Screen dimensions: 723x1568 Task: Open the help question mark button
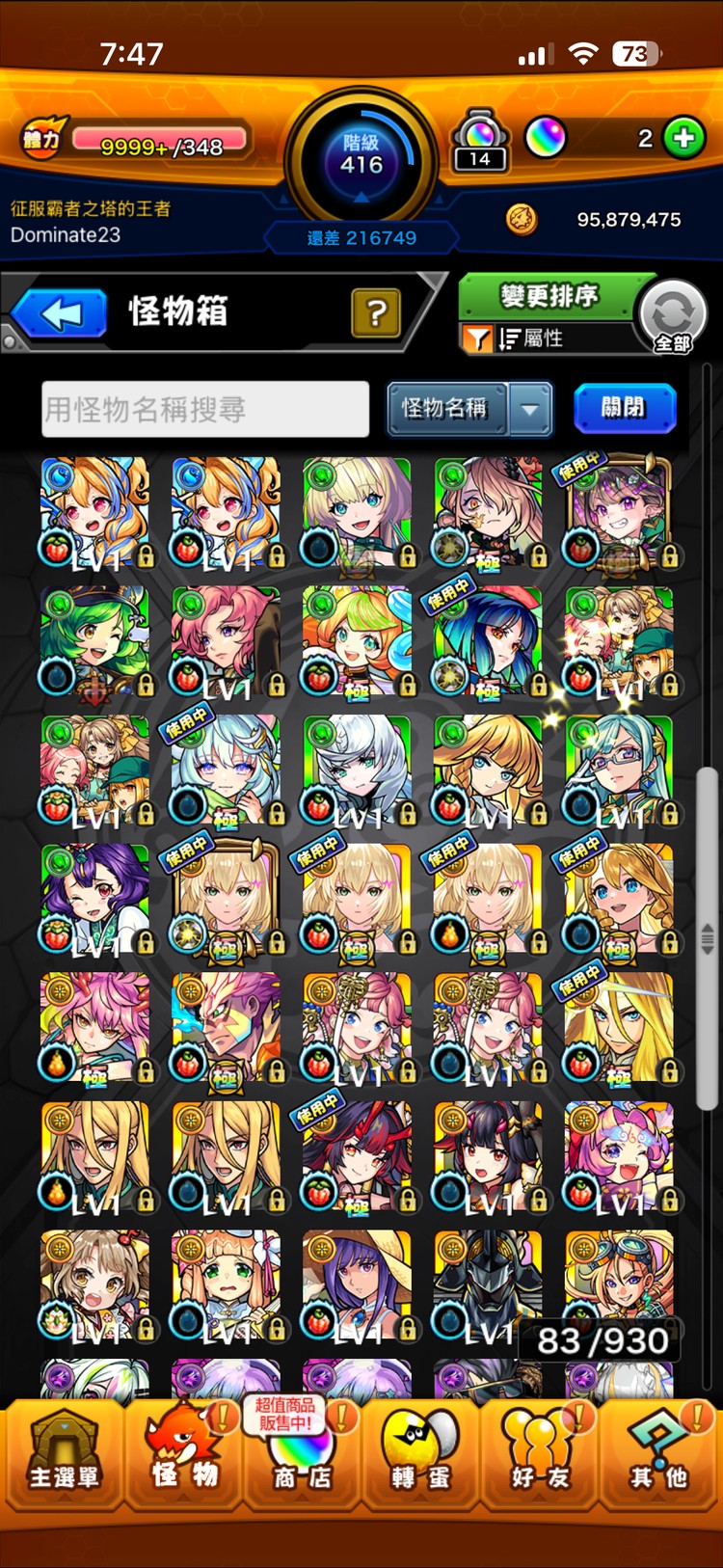(376, 312)
